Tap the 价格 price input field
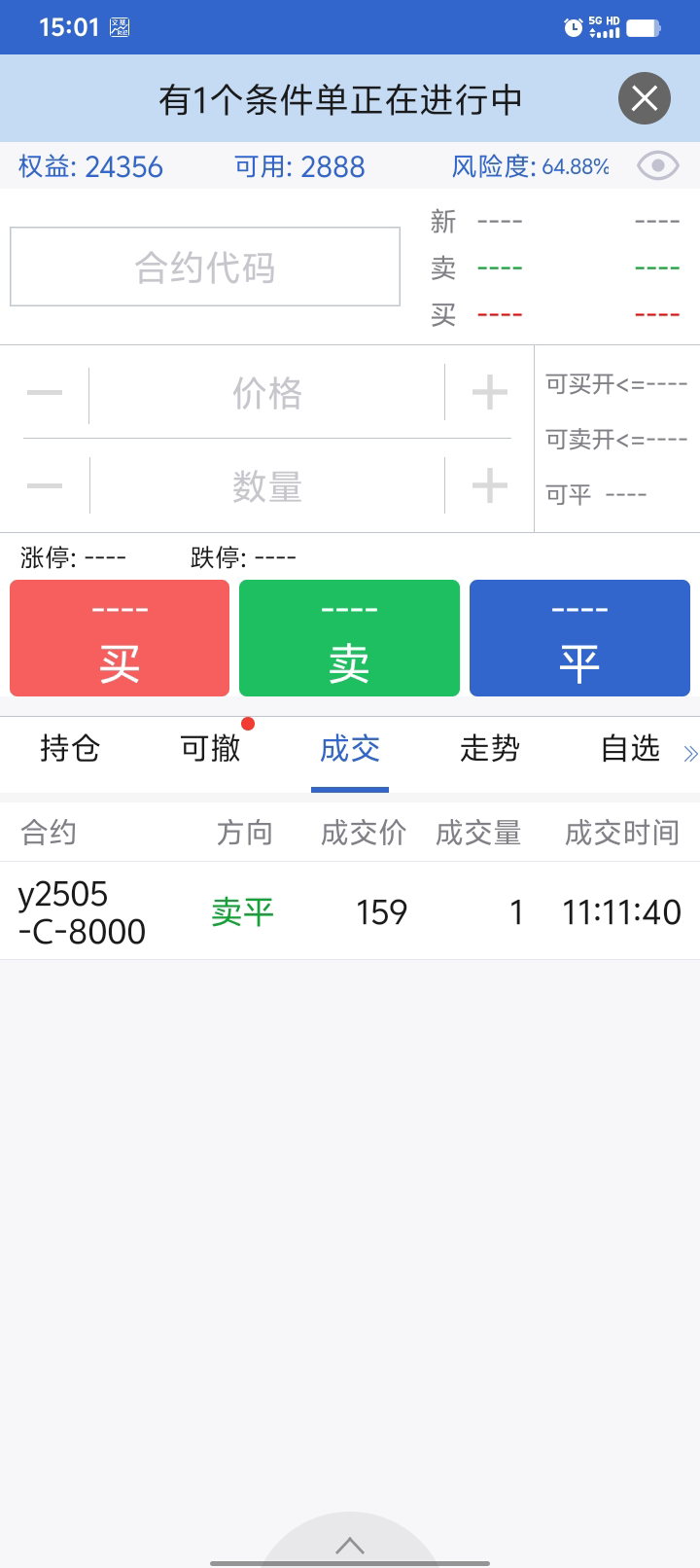This screenshot has width=700, height=1568. coord(266,394)
